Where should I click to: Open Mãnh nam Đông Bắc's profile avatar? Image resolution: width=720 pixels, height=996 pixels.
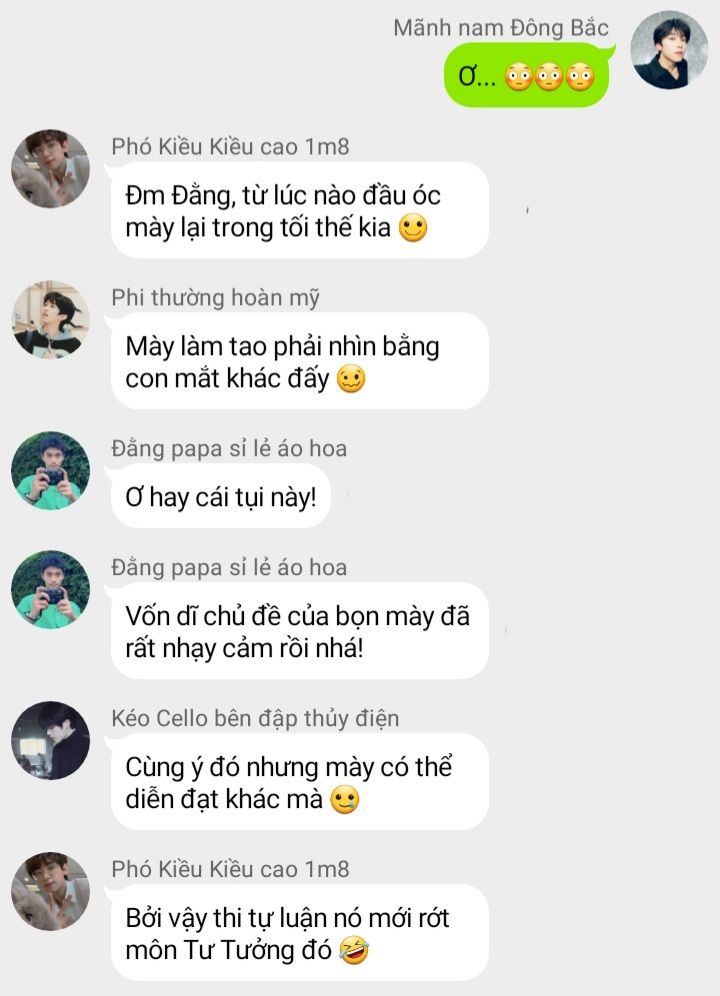670,50
